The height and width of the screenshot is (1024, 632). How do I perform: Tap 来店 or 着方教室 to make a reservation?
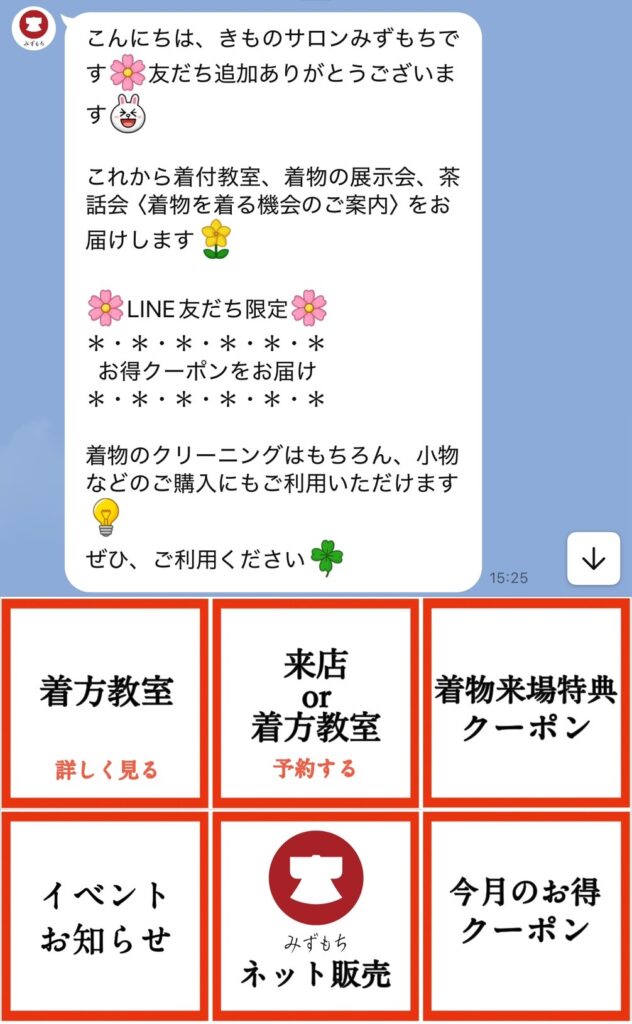pos(315,703)
